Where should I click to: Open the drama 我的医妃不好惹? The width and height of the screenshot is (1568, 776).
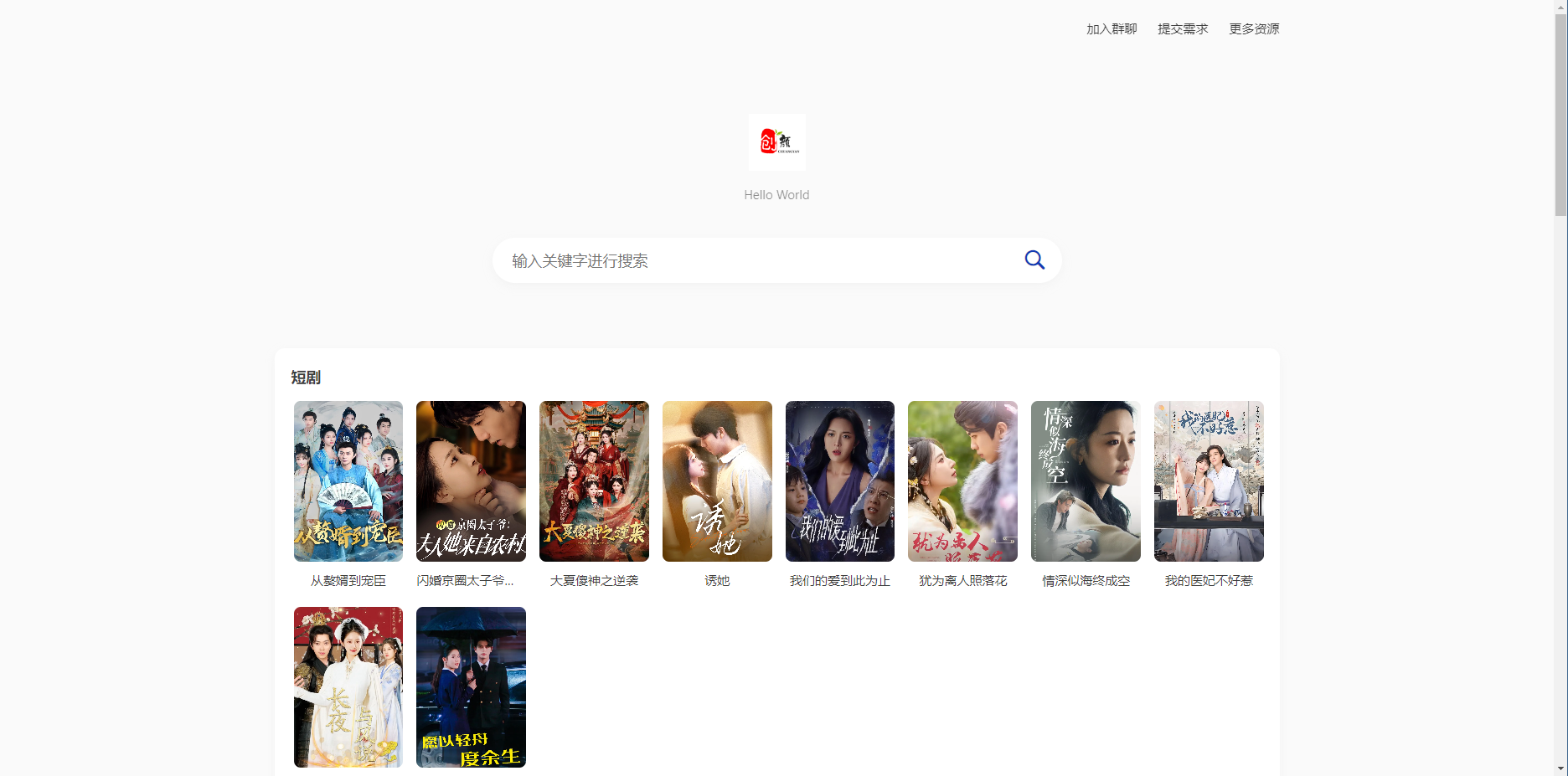click(x=1209, y=481)
